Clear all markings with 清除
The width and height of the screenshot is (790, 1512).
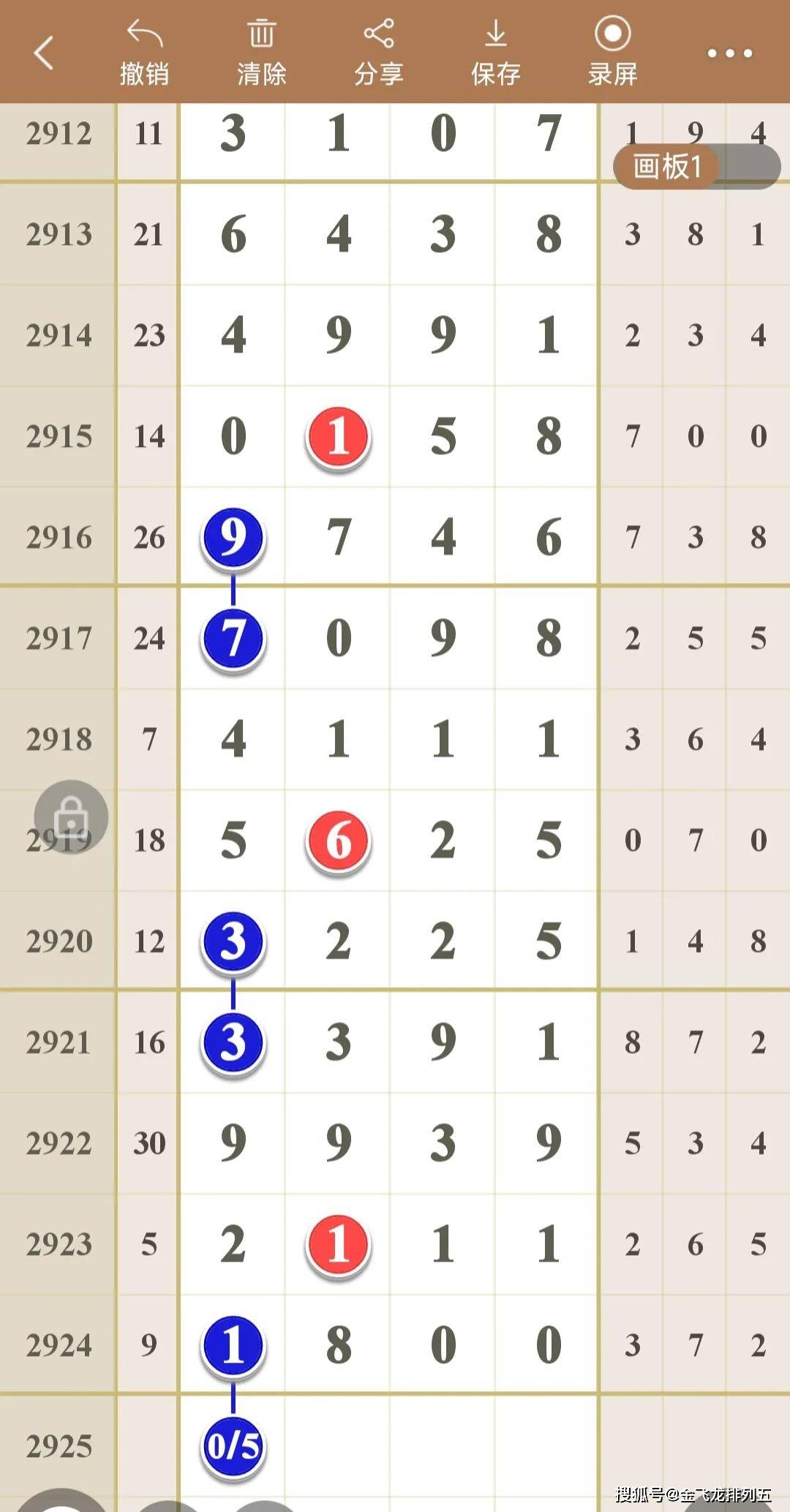pos(261,53)
